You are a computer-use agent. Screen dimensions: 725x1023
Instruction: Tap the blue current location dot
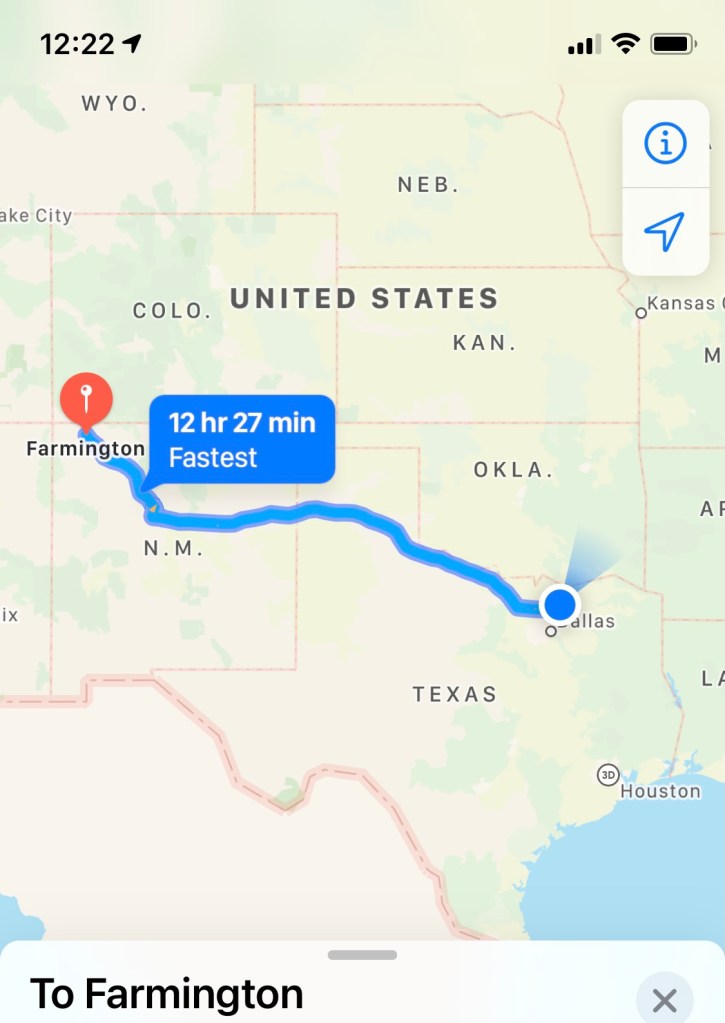click(559, 604)
